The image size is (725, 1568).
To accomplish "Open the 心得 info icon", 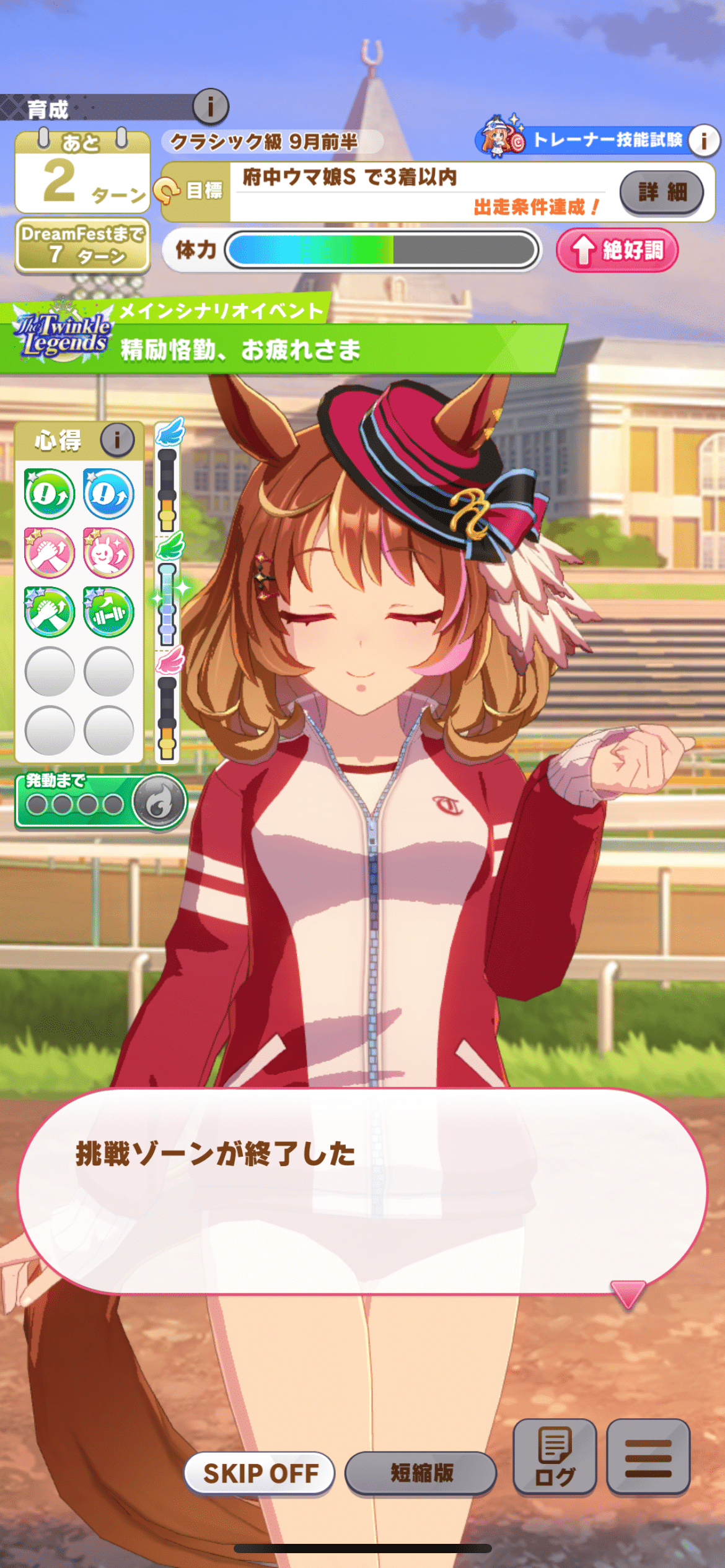I will click(x=117, y=440).
